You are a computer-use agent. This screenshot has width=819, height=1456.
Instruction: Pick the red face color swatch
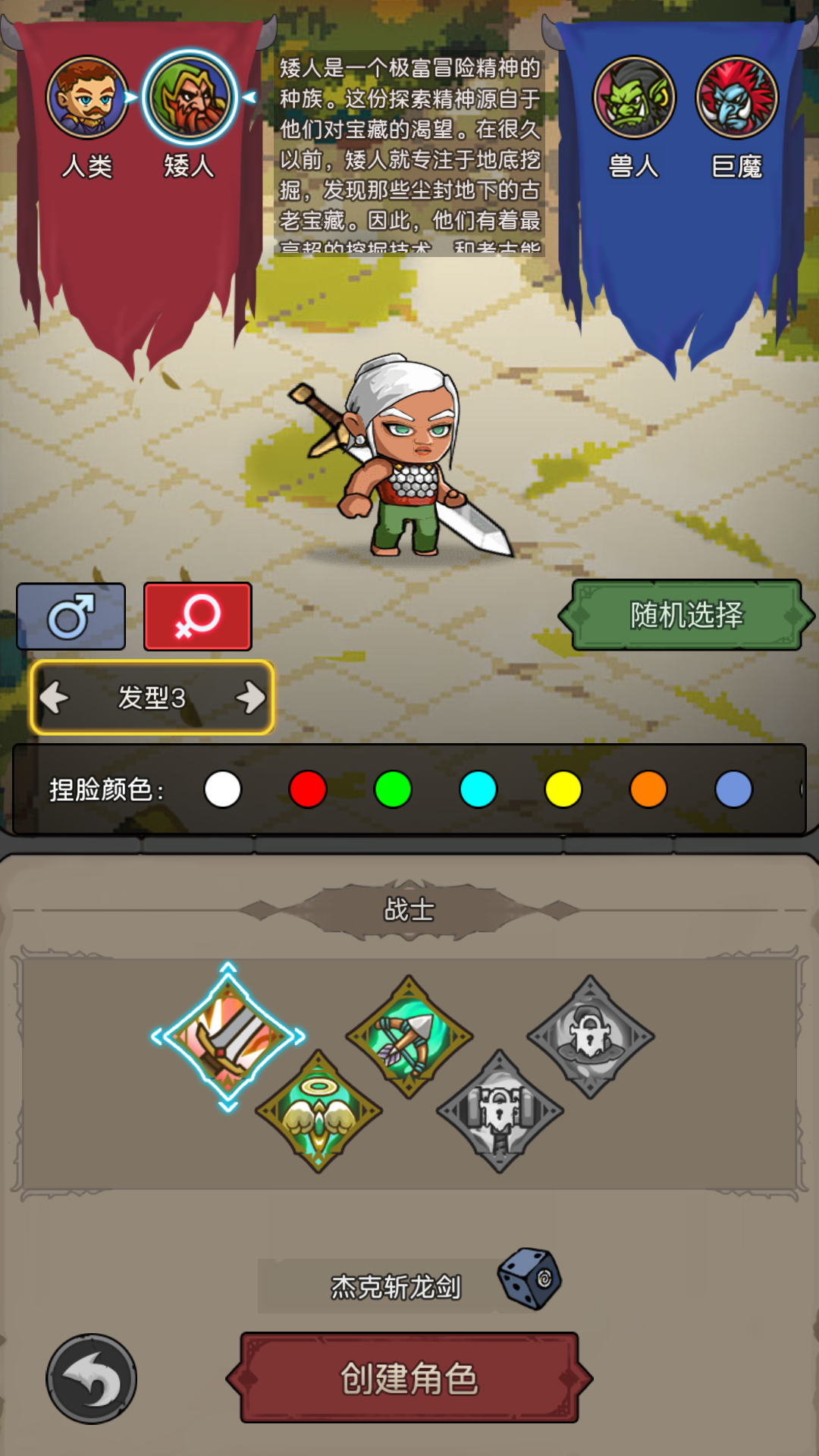(x=307, y=791)
